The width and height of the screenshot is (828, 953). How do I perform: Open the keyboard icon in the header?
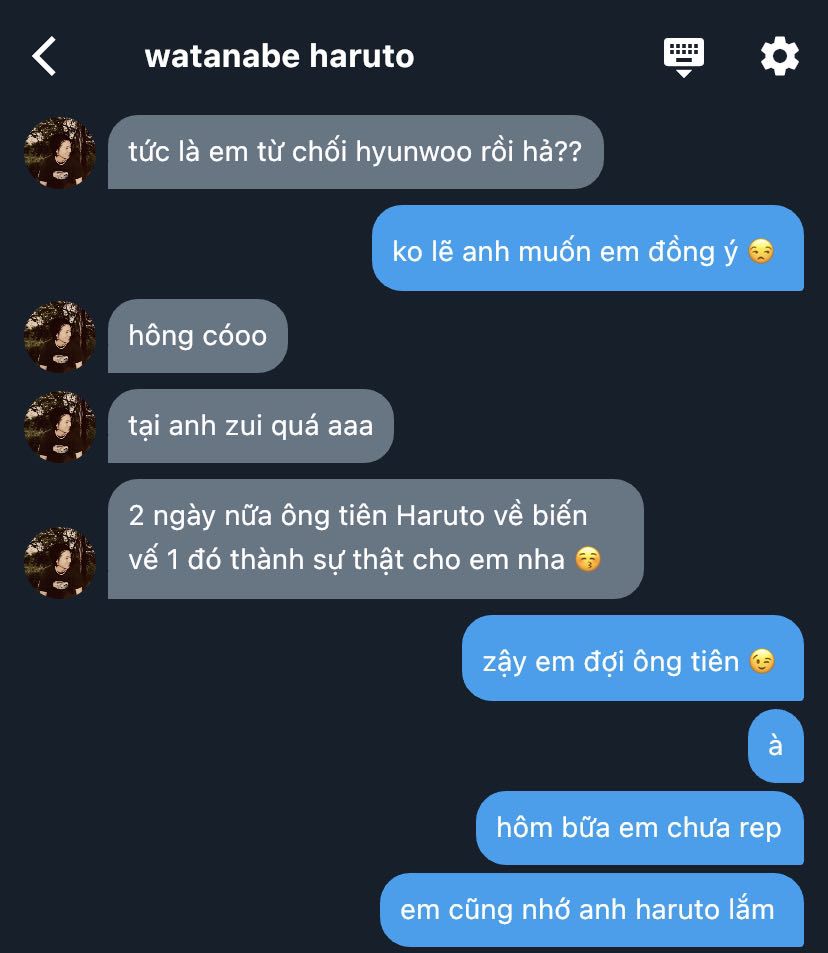684,56
